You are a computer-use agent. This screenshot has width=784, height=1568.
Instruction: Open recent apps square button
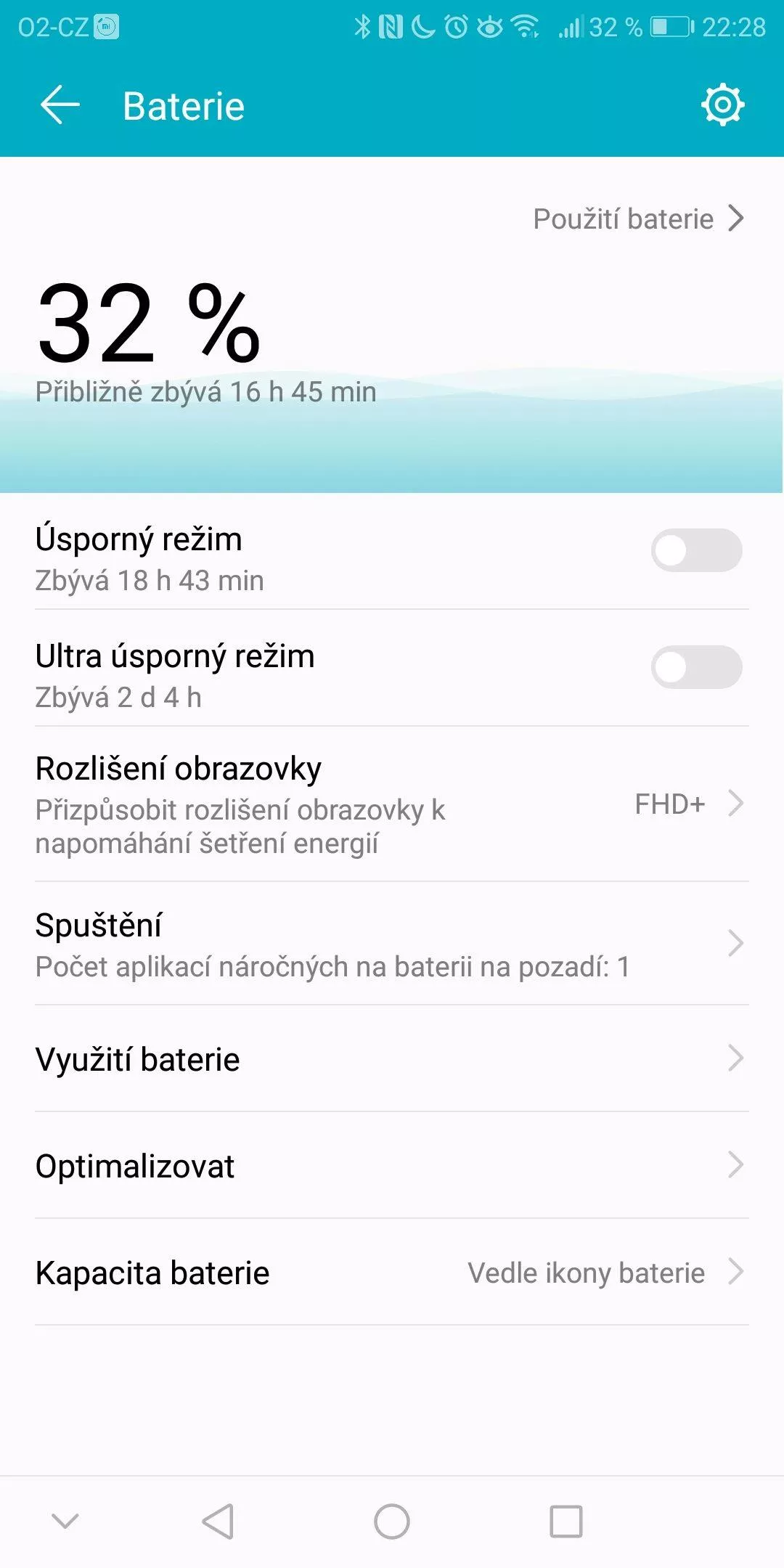566,1521
